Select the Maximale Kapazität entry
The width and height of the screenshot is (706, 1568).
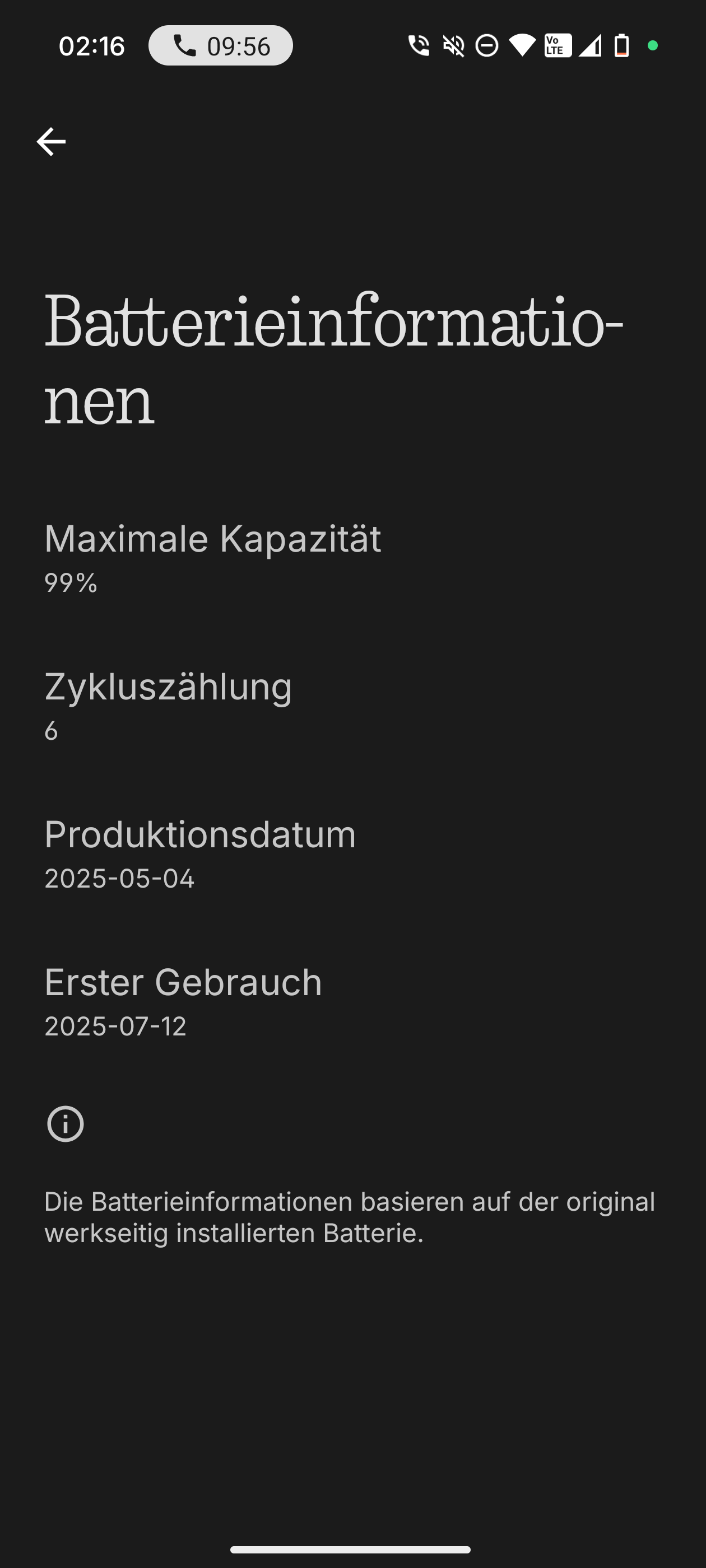click(212, 539)
